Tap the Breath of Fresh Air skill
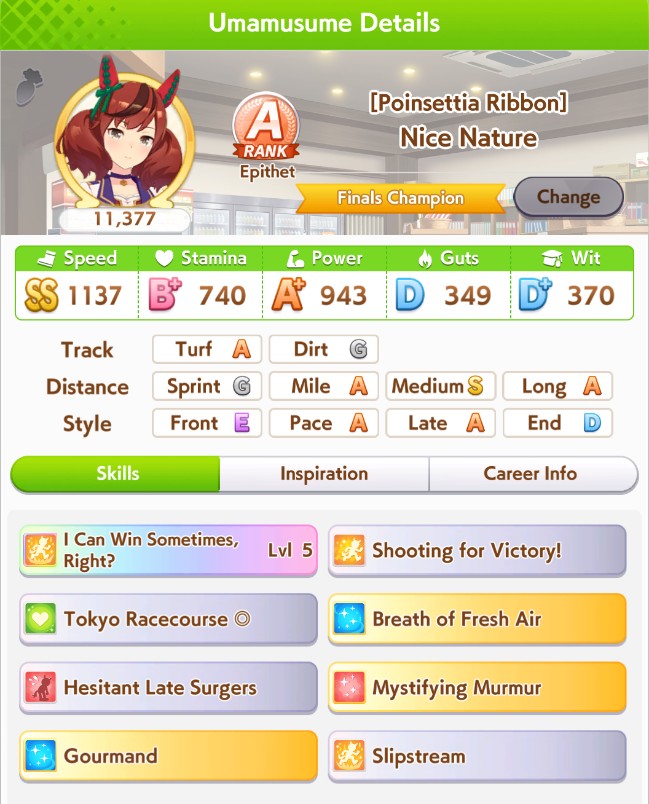 [477, 619]
